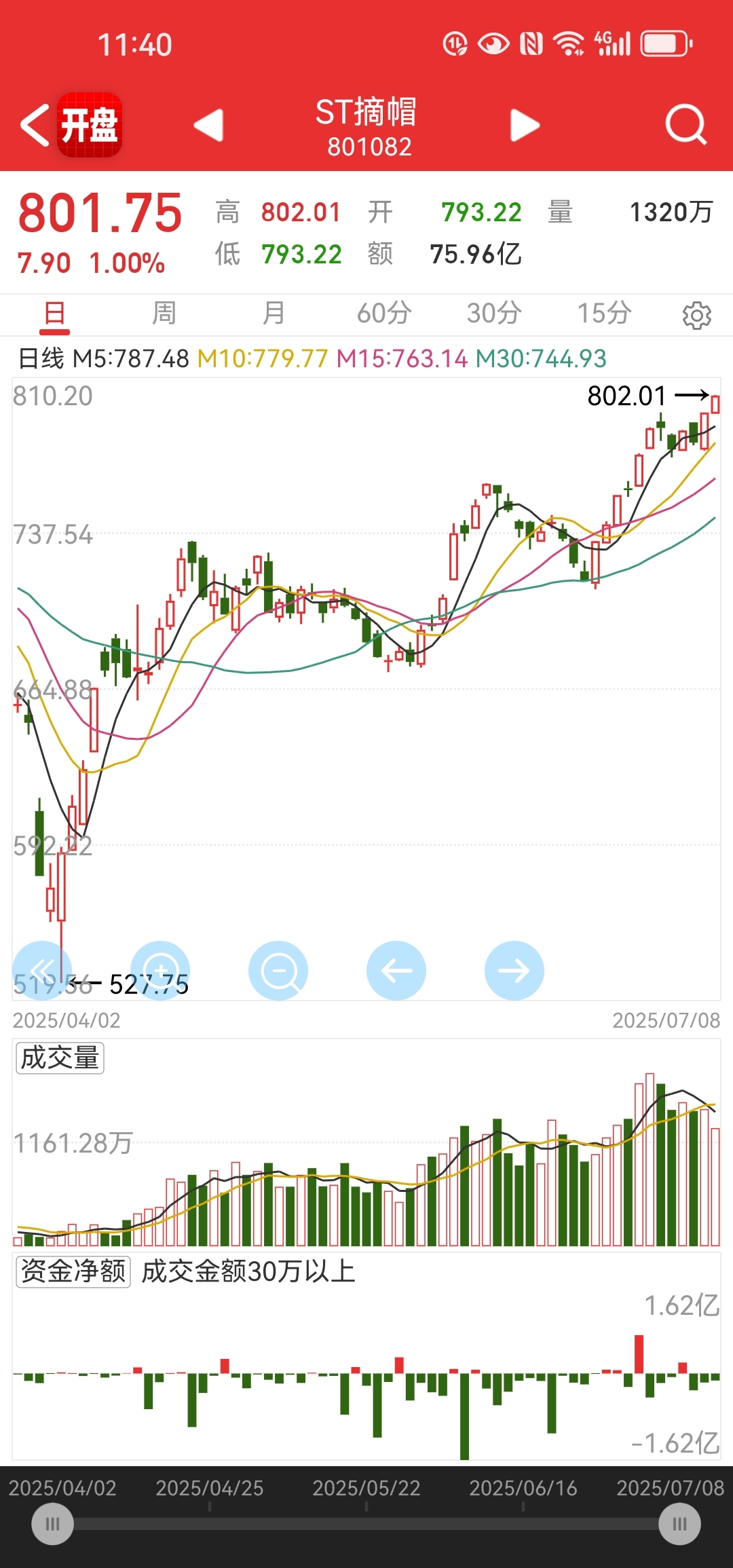Move the chart left one step
Image resolution: width=733 pixels, height=1568 pixels.
[x=396, y=971]
